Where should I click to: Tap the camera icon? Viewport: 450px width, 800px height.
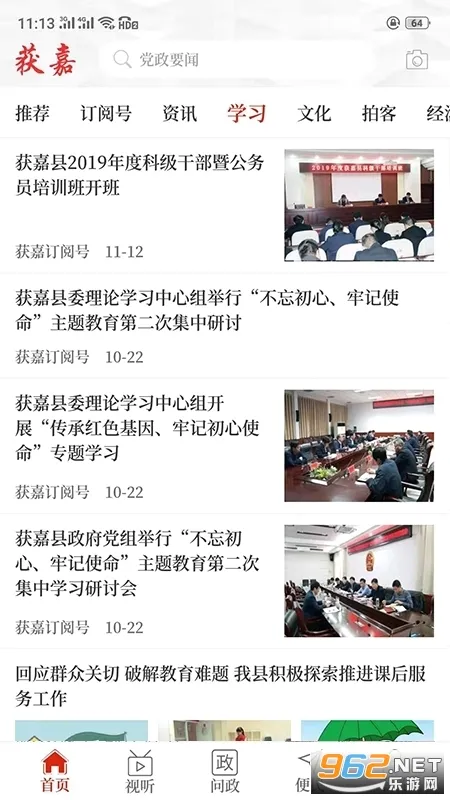click(417, 60)
